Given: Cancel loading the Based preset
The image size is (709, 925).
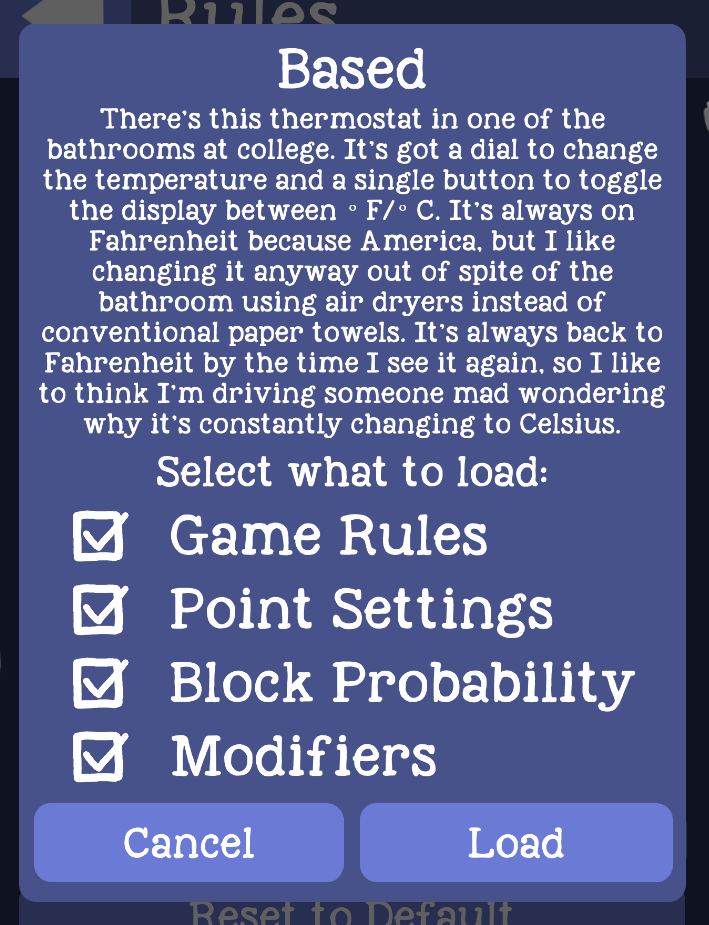Looking at the screenshot, I should point(189,843).
